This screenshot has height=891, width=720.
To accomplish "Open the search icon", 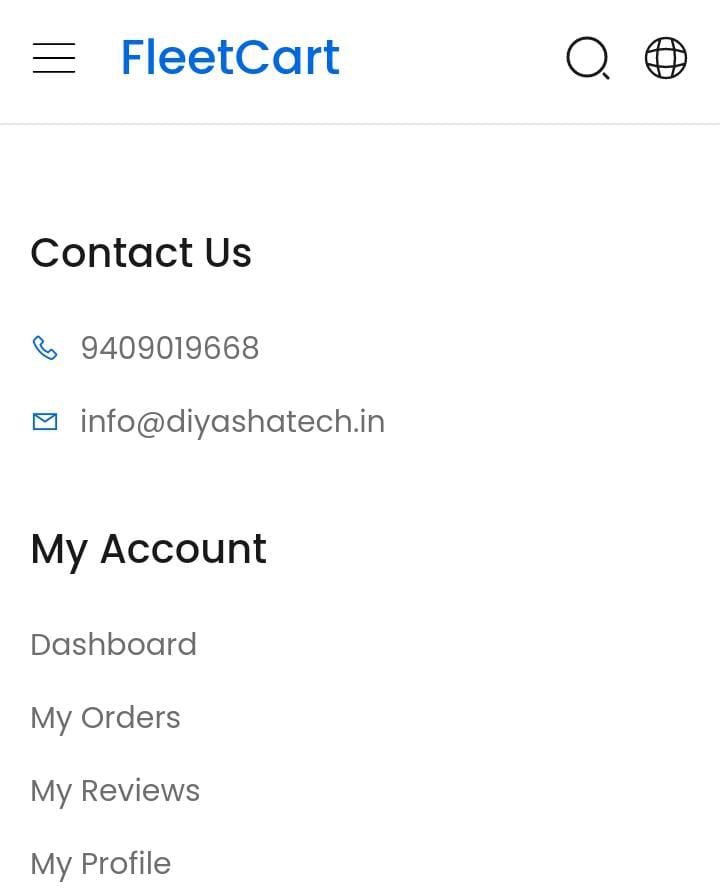I will pyautogui.click(x=587, y=58).
